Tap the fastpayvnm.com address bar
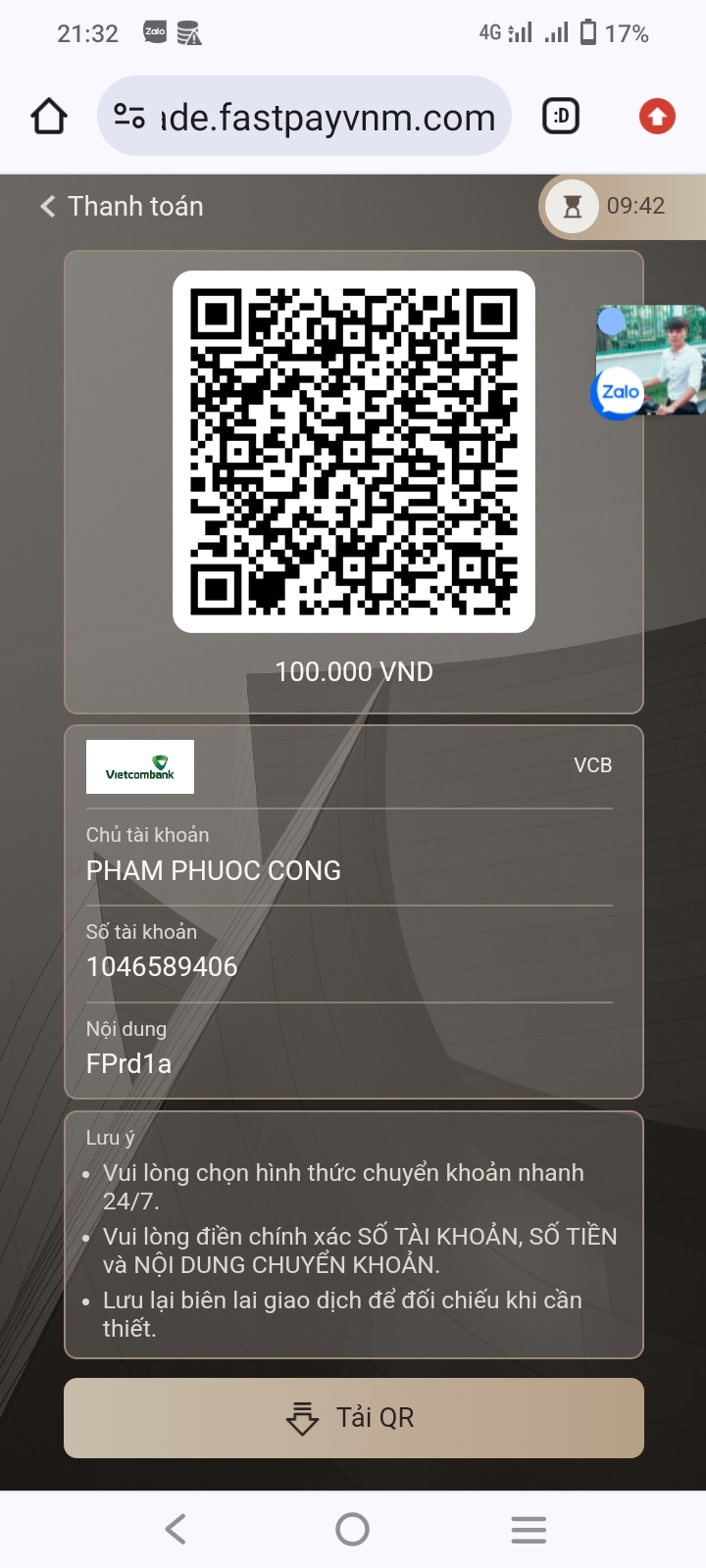Viewport: 706px width, 1568px height. point(305,117)
